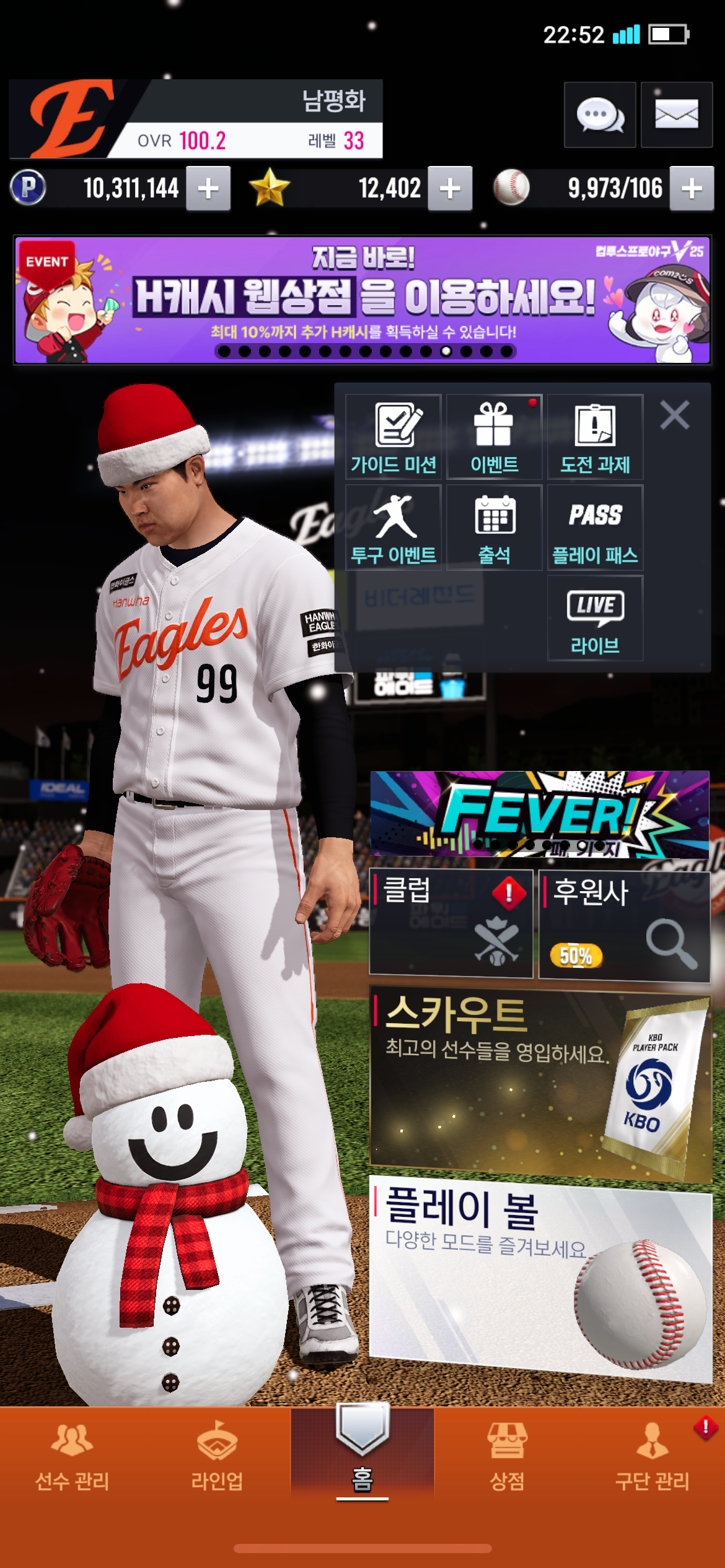
Task: Open 플레이 패스
Action: pyautogui.click(x=595, y=528)
